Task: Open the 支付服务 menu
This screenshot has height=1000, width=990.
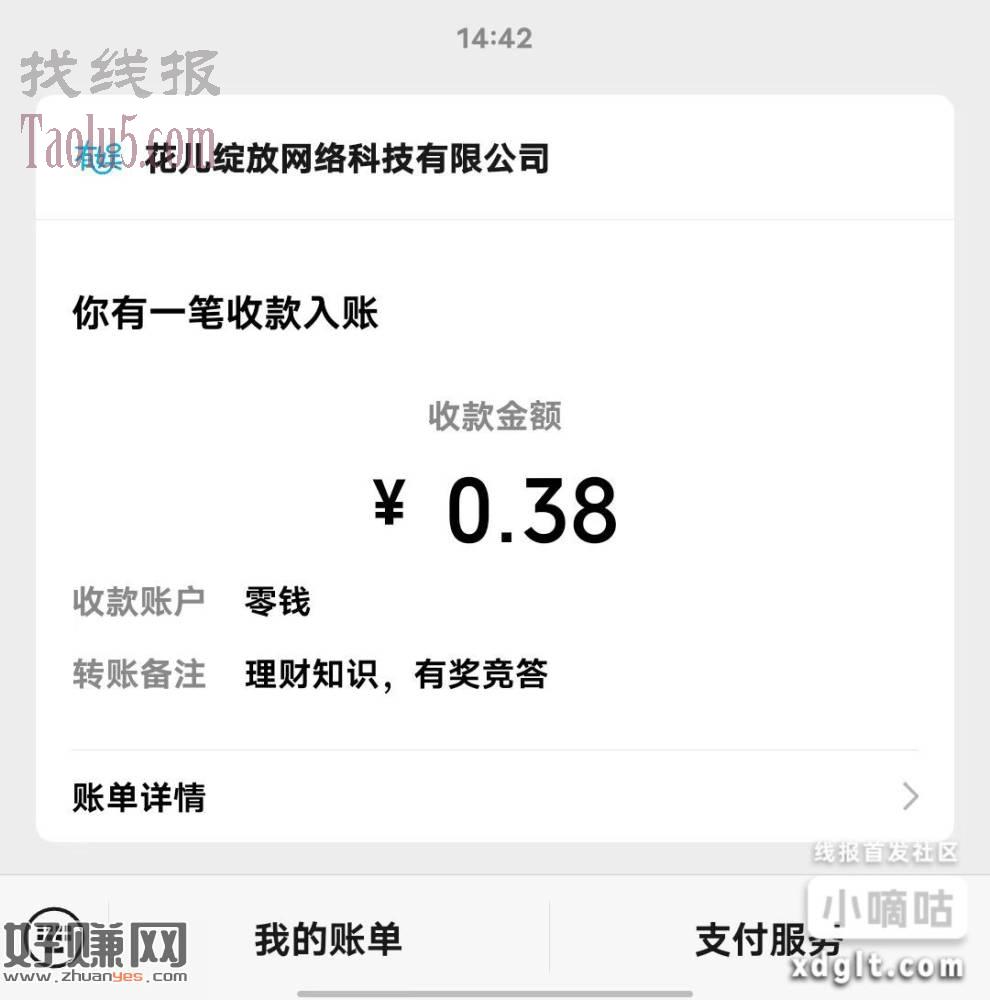Action: (x=768, y=940)
